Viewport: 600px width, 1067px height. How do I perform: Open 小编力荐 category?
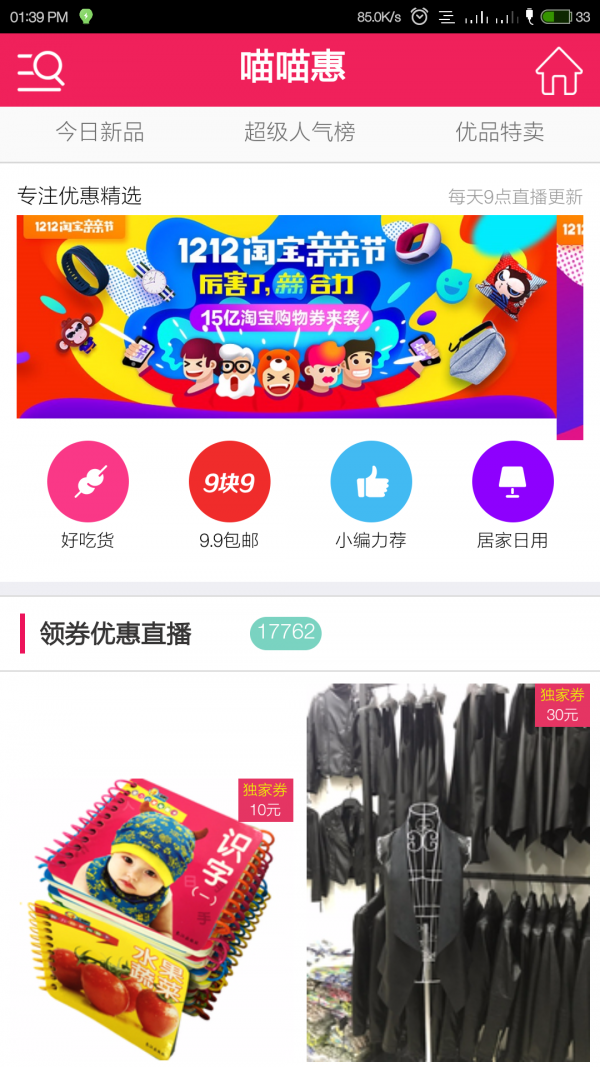pos(370,482)
